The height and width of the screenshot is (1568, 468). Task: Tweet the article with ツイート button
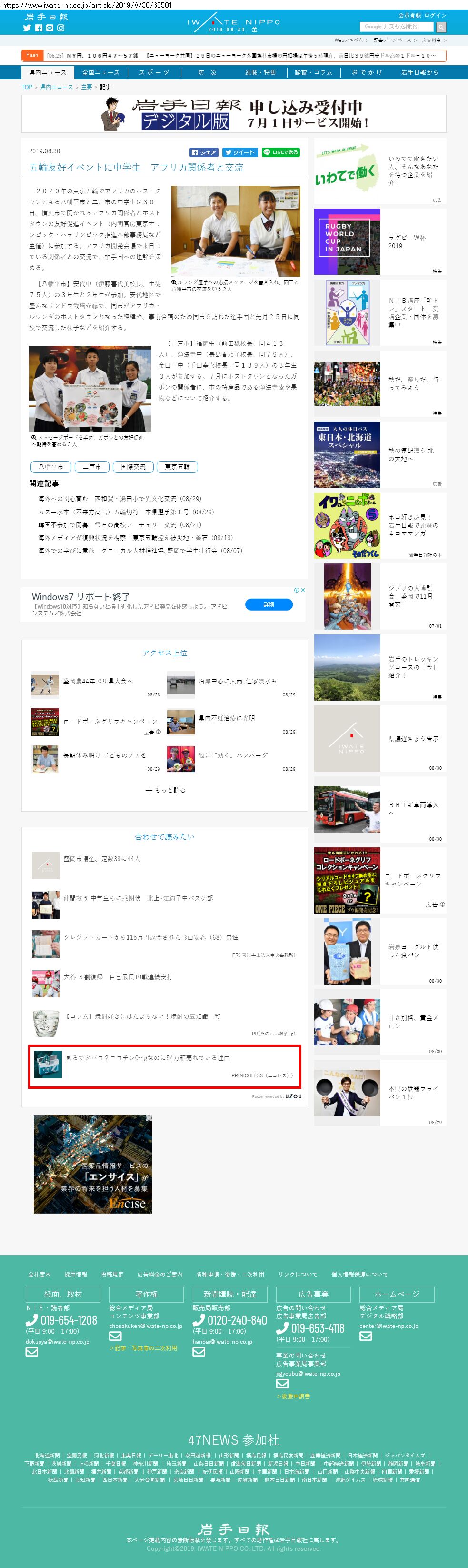click(x=239, y=152)
